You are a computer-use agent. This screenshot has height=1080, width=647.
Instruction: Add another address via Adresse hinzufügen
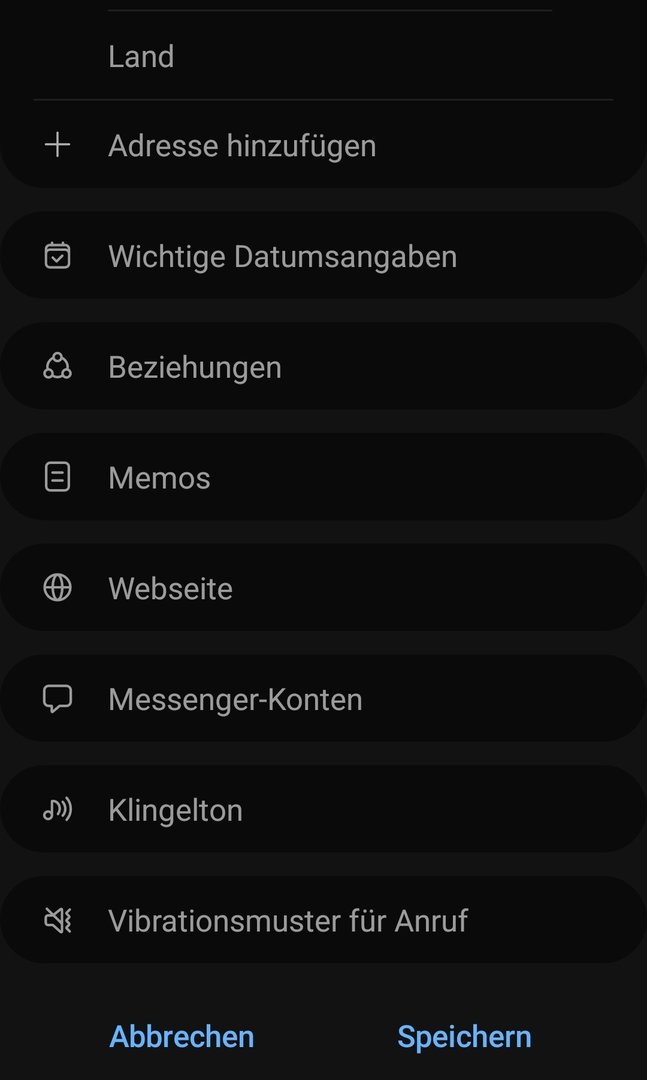323,145
